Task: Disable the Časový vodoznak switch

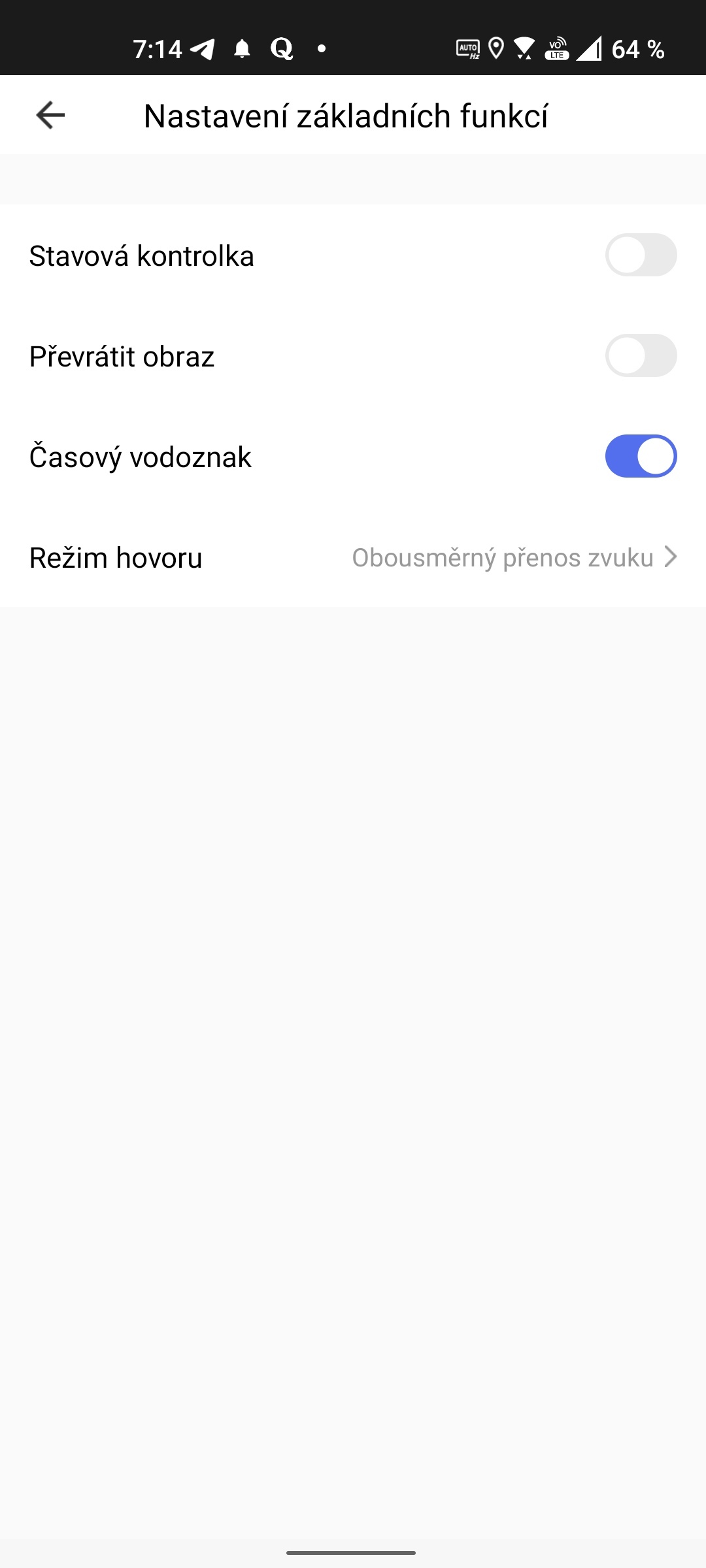Action: [x=641, y=456]
